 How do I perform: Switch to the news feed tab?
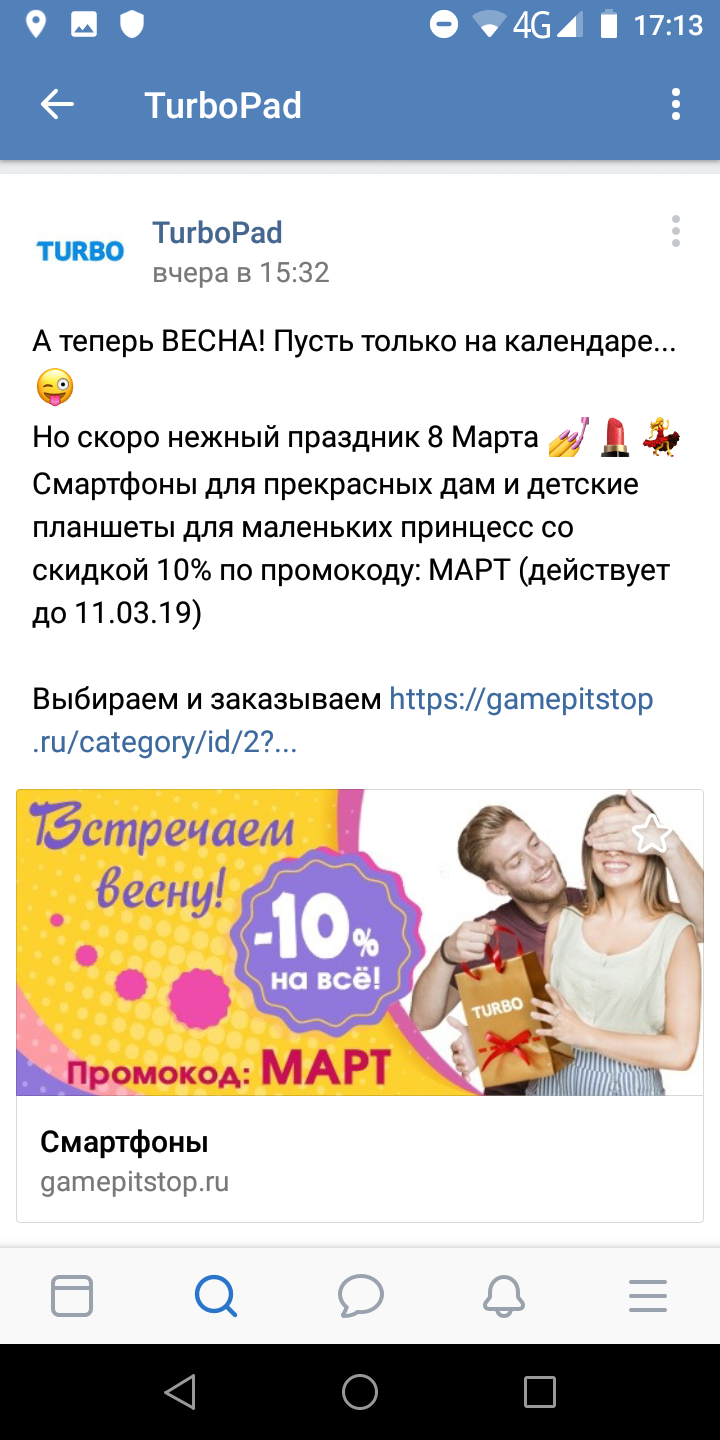[72, 1296]
